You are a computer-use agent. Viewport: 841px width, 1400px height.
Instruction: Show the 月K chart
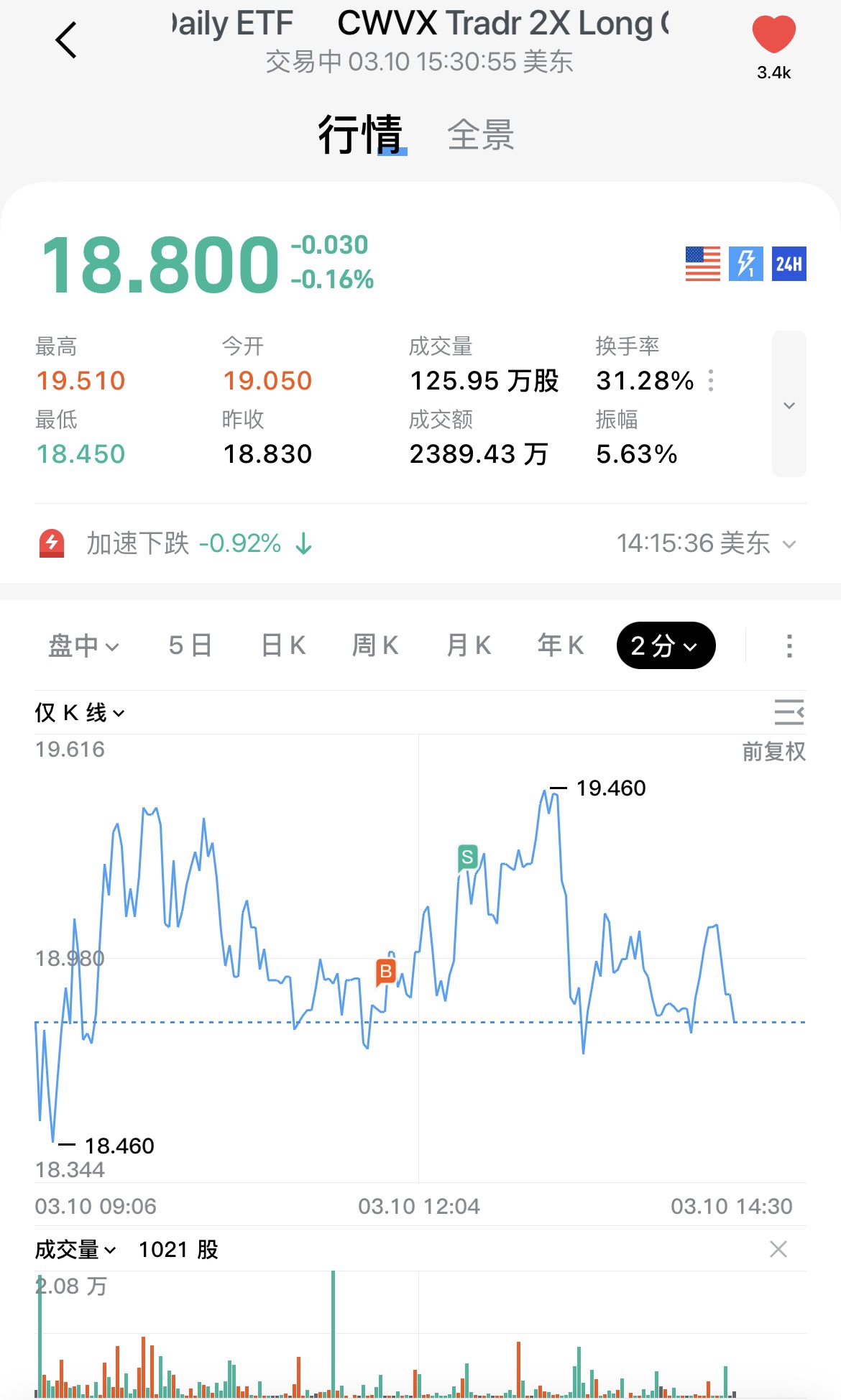pyautogui.click(x=469, y=645)
